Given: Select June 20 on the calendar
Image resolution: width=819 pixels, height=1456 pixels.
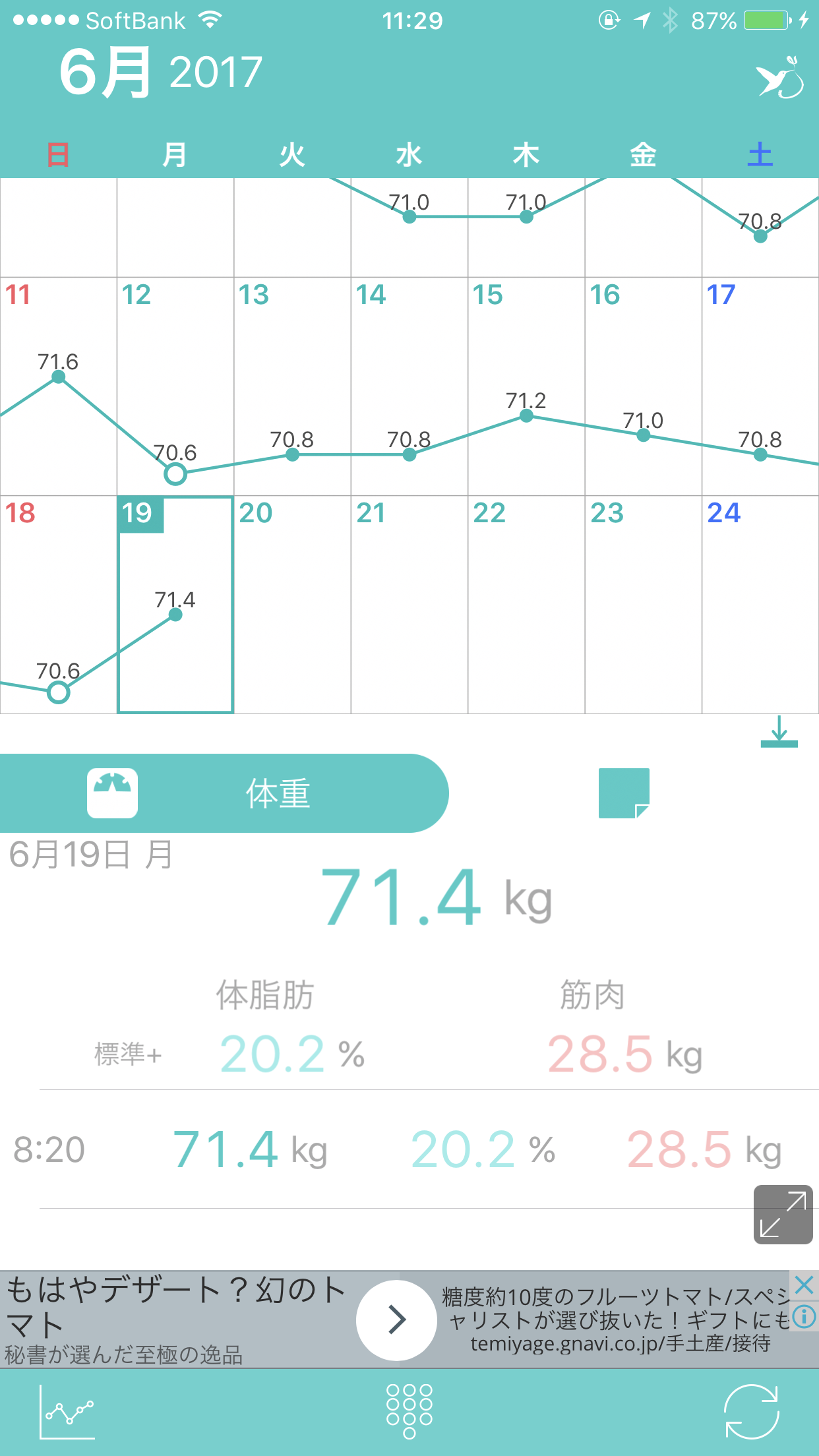Looking at the screenshot, I should (x=292, y=605).
